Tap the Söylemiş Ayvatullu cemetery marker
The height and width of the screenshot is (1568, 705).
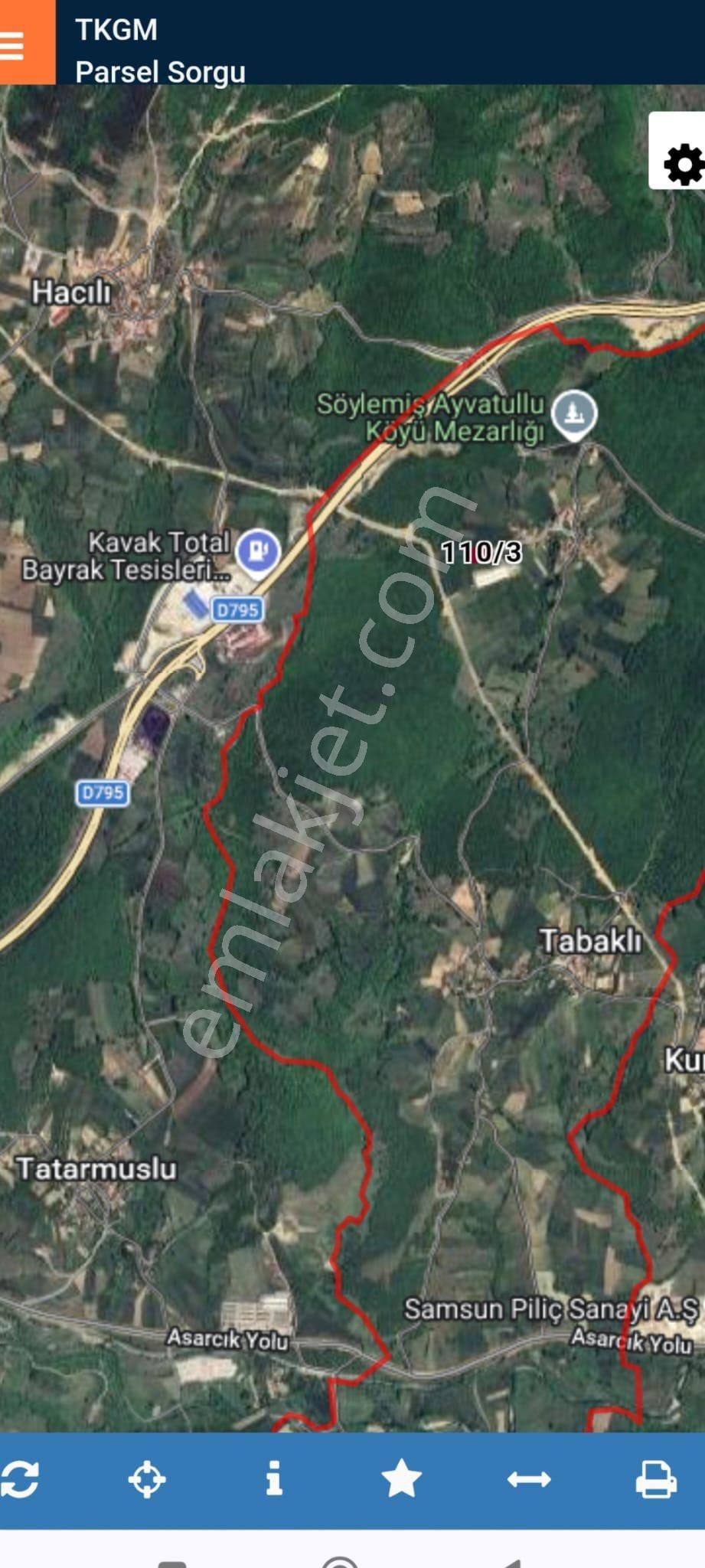[574, 414]
